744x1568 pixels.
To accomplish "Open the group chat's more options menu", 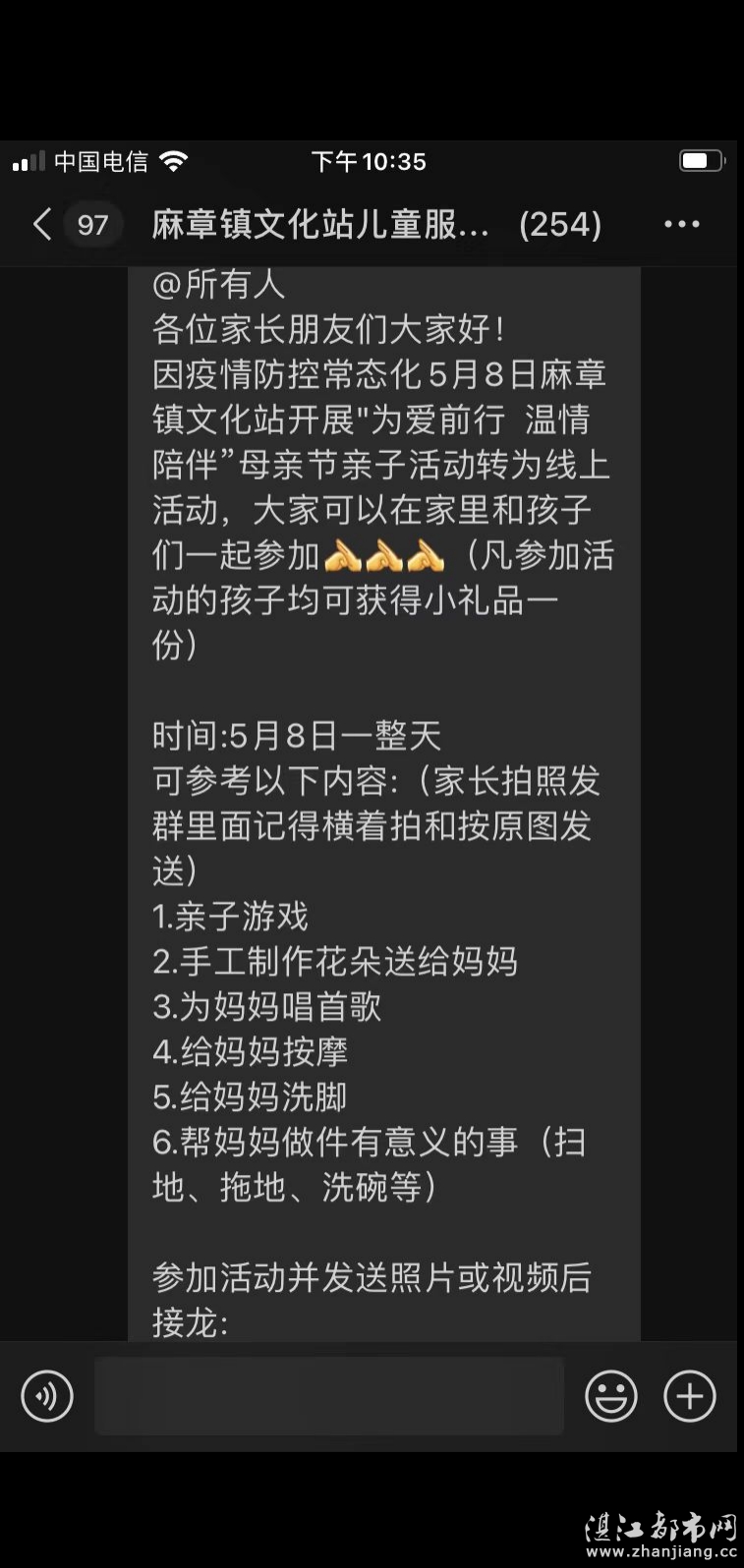I will (681, 224).
